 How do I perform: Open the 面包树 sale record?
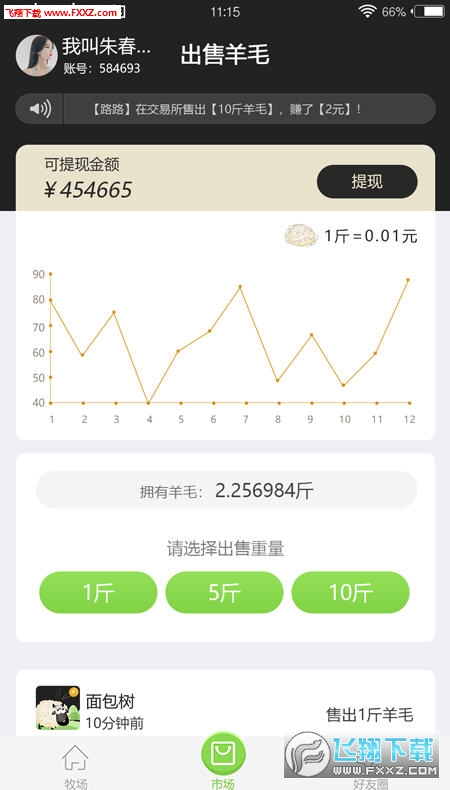pos(225,707)
